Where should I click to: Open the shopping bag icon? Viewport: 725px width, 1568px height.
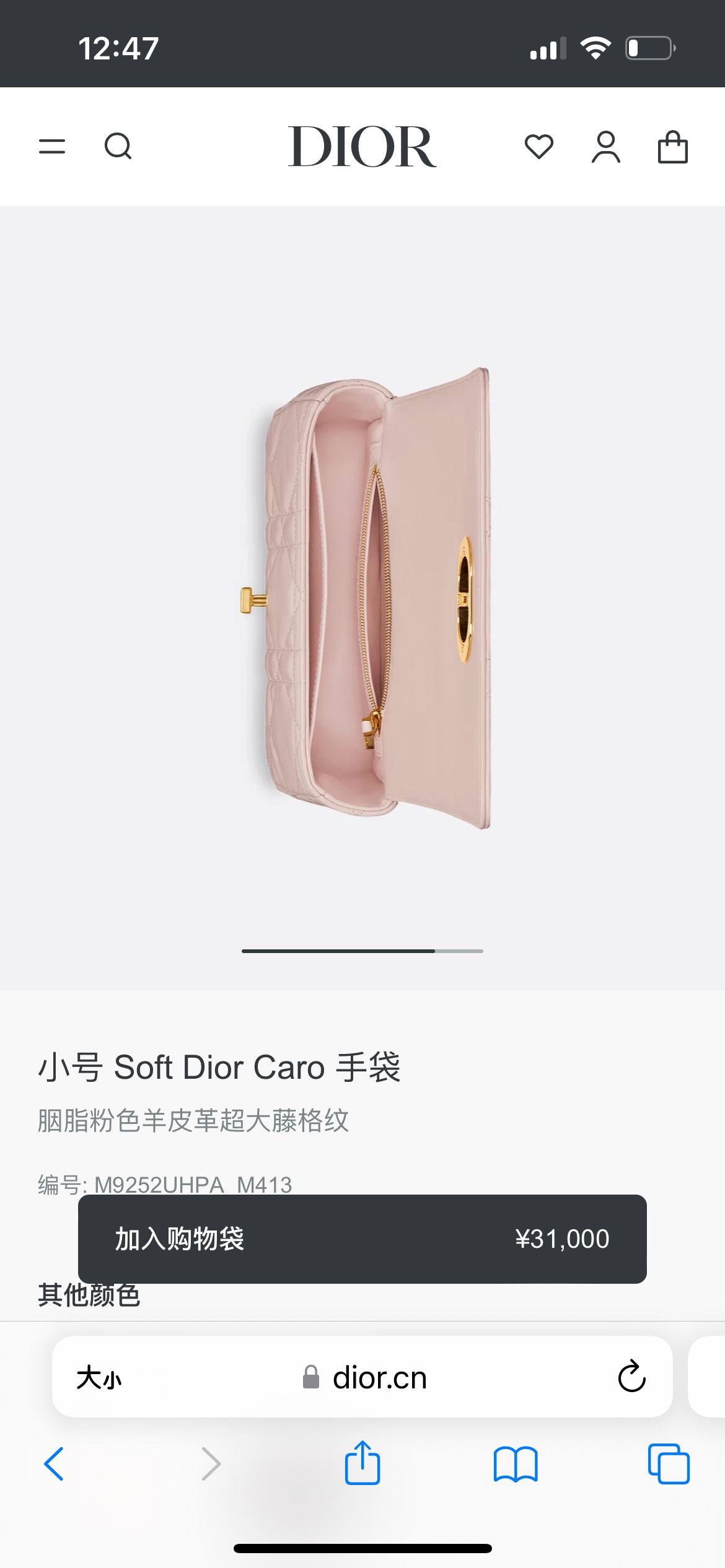click(x=672, y=147)
